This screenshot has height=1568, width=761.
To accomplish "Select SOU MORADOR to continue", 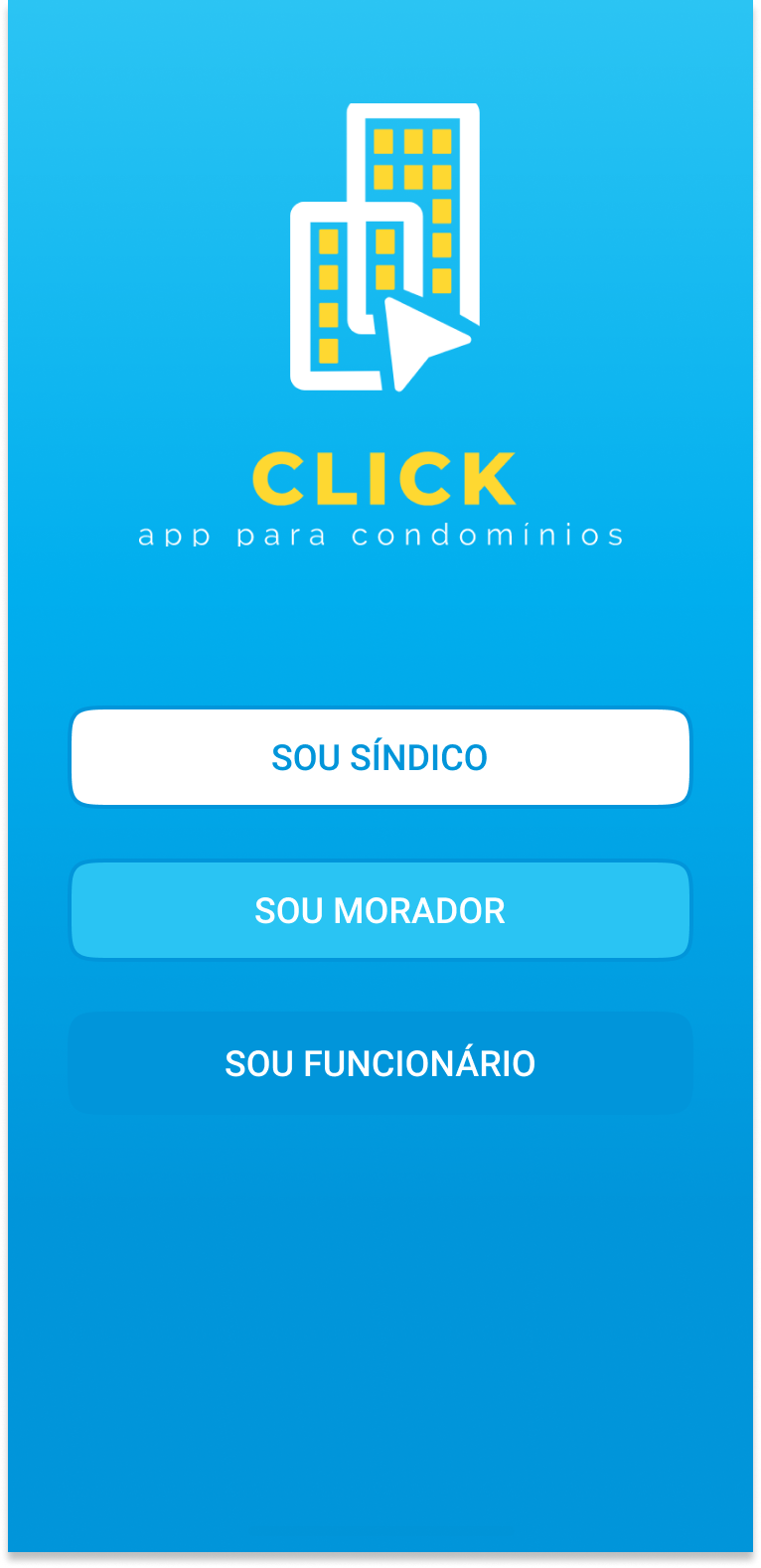I will (x=380, y=910).
